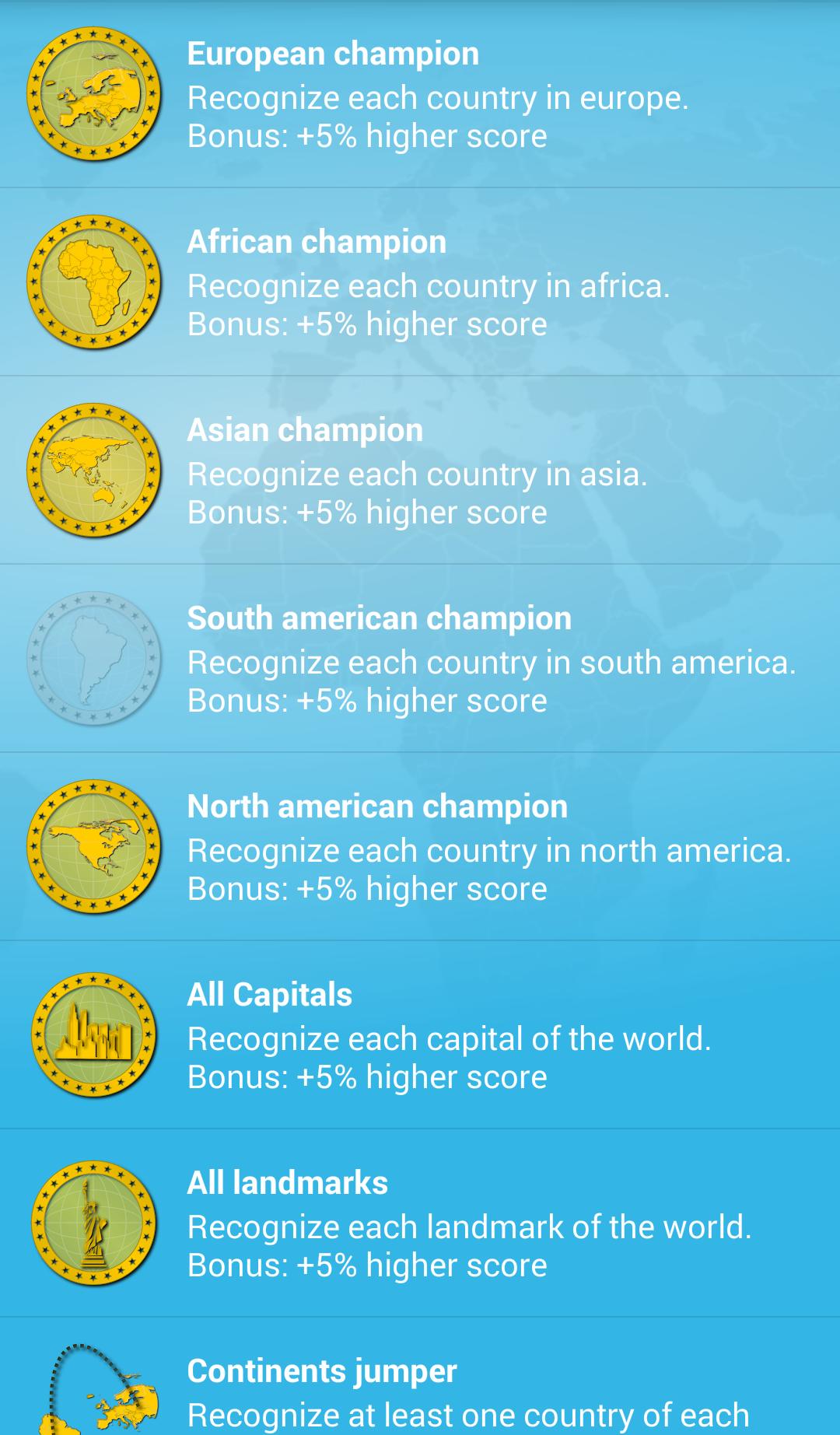Open the All Capitals achievement
Viewport: 840px width, 1435px height.
click(x=420, y=1036)
